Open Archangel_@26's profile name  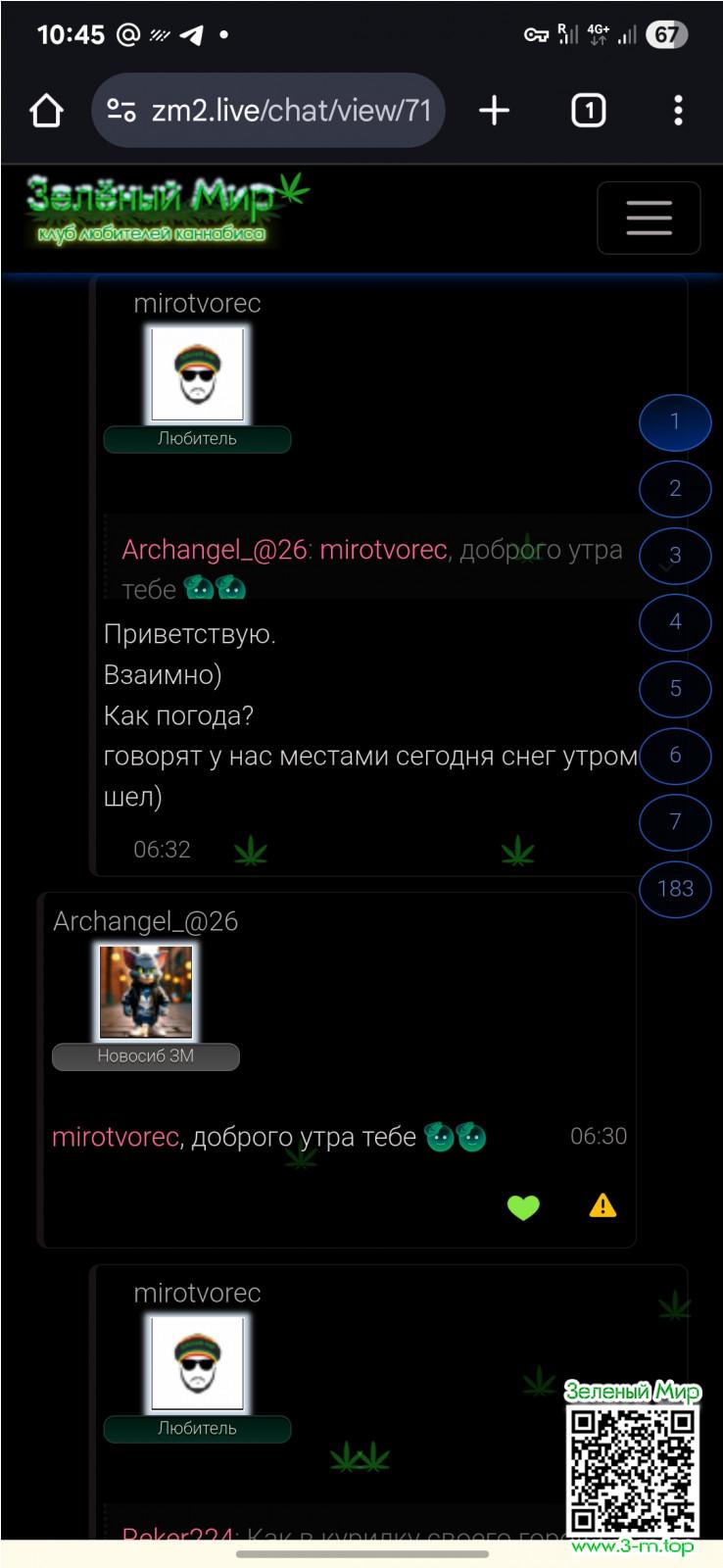[x=145, y=921]
